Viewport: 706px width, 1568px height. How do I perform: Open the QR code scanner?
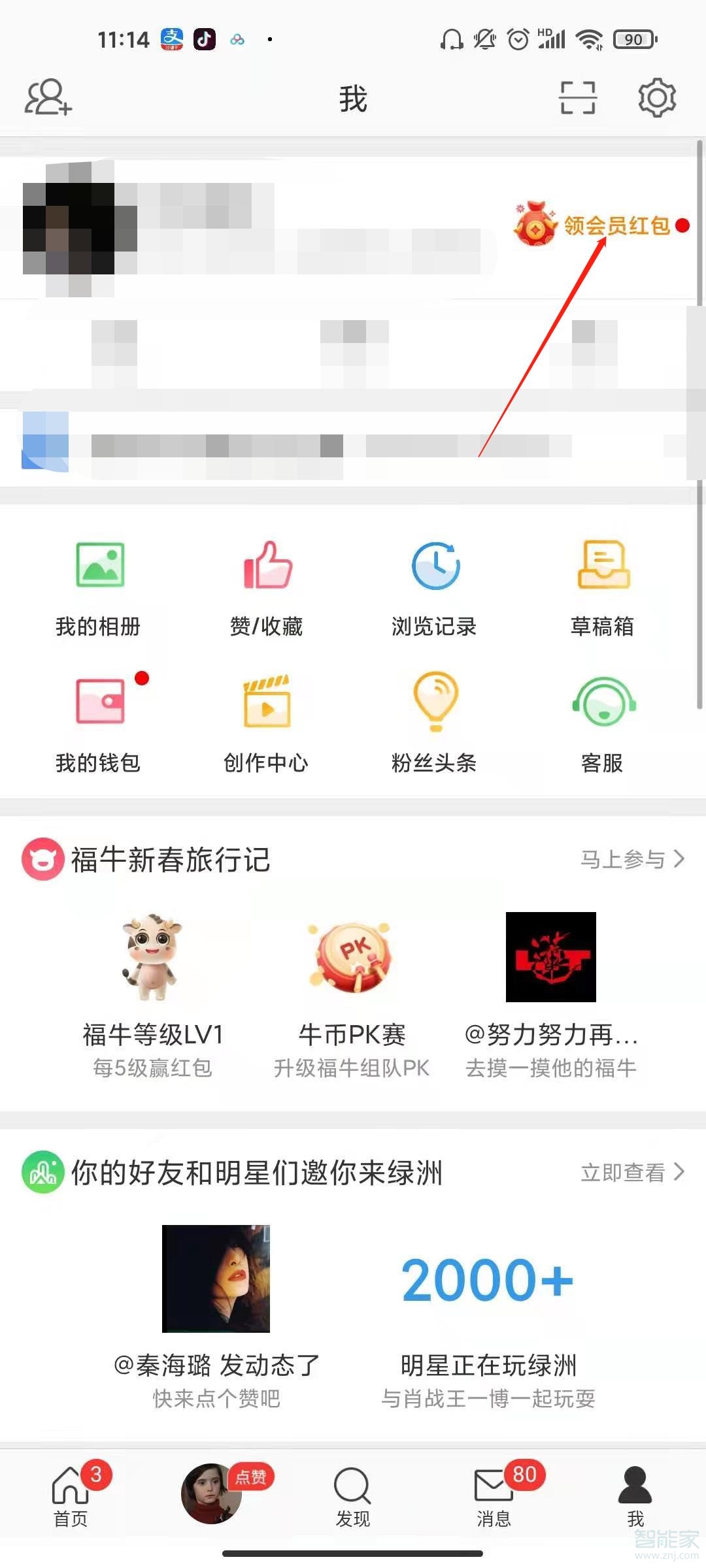point(578,98)
